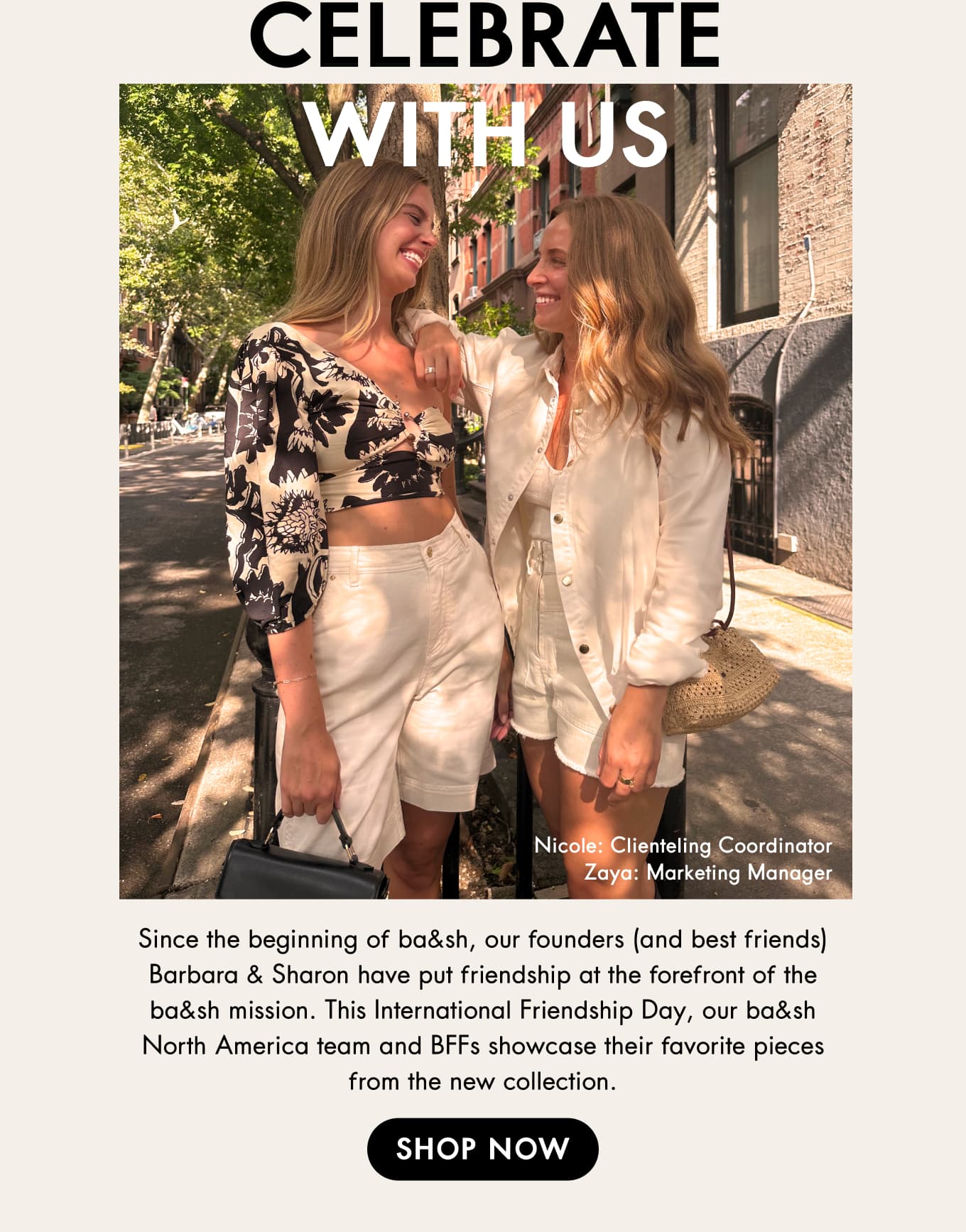Open the Celebrate With Us photo banner
This screenshot has width=966, height=1232.
click(485, 490)
